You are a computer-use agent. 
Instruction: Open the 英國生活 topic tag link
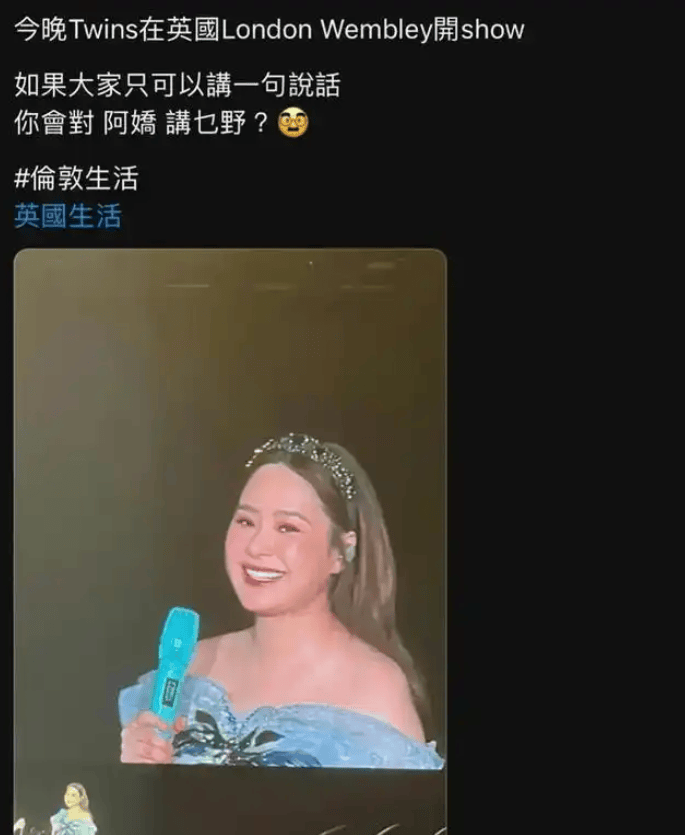(68, 216)
